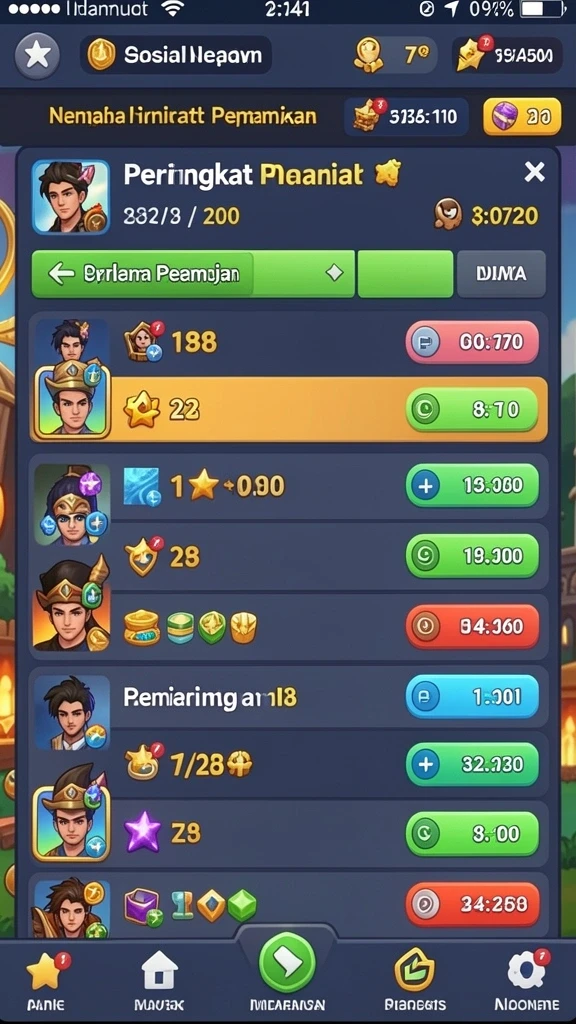Tap the star button in the top bar
Image resolution: width=576 pixels, height=1024 pixels.
click(37, 55)
